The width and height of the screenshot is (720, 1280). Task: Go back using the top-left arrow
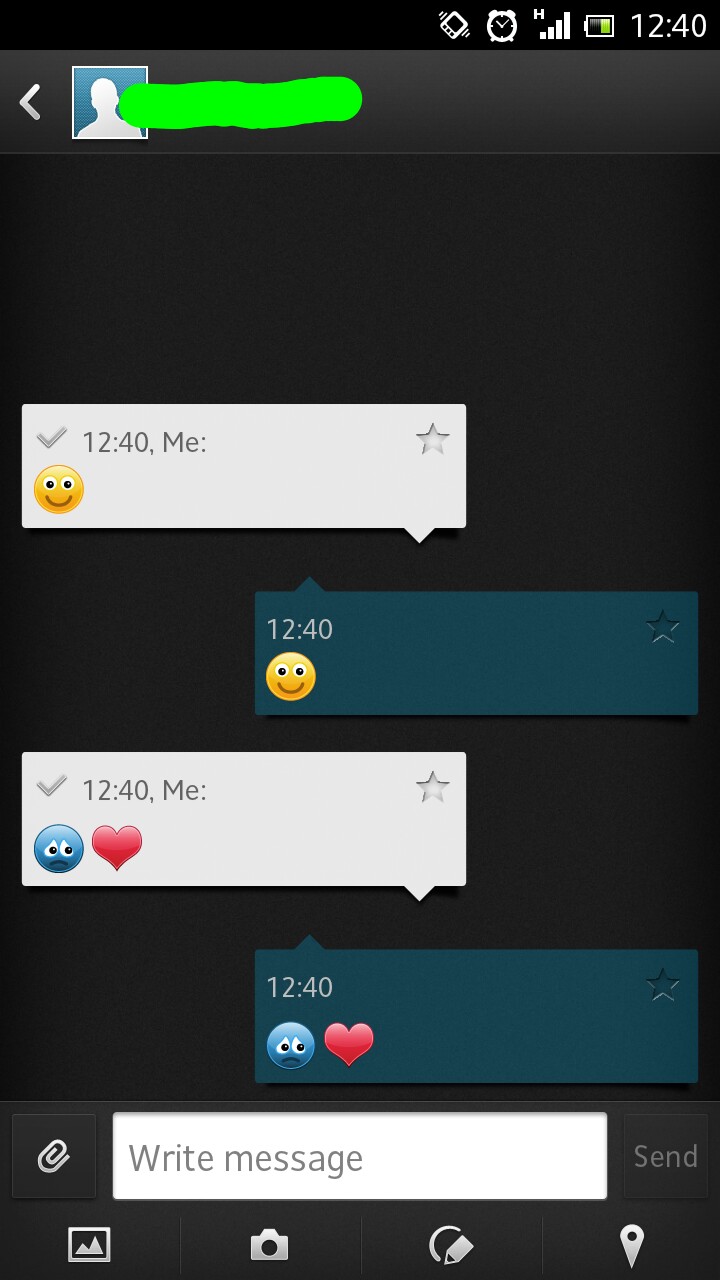click(x=31, y=102)
